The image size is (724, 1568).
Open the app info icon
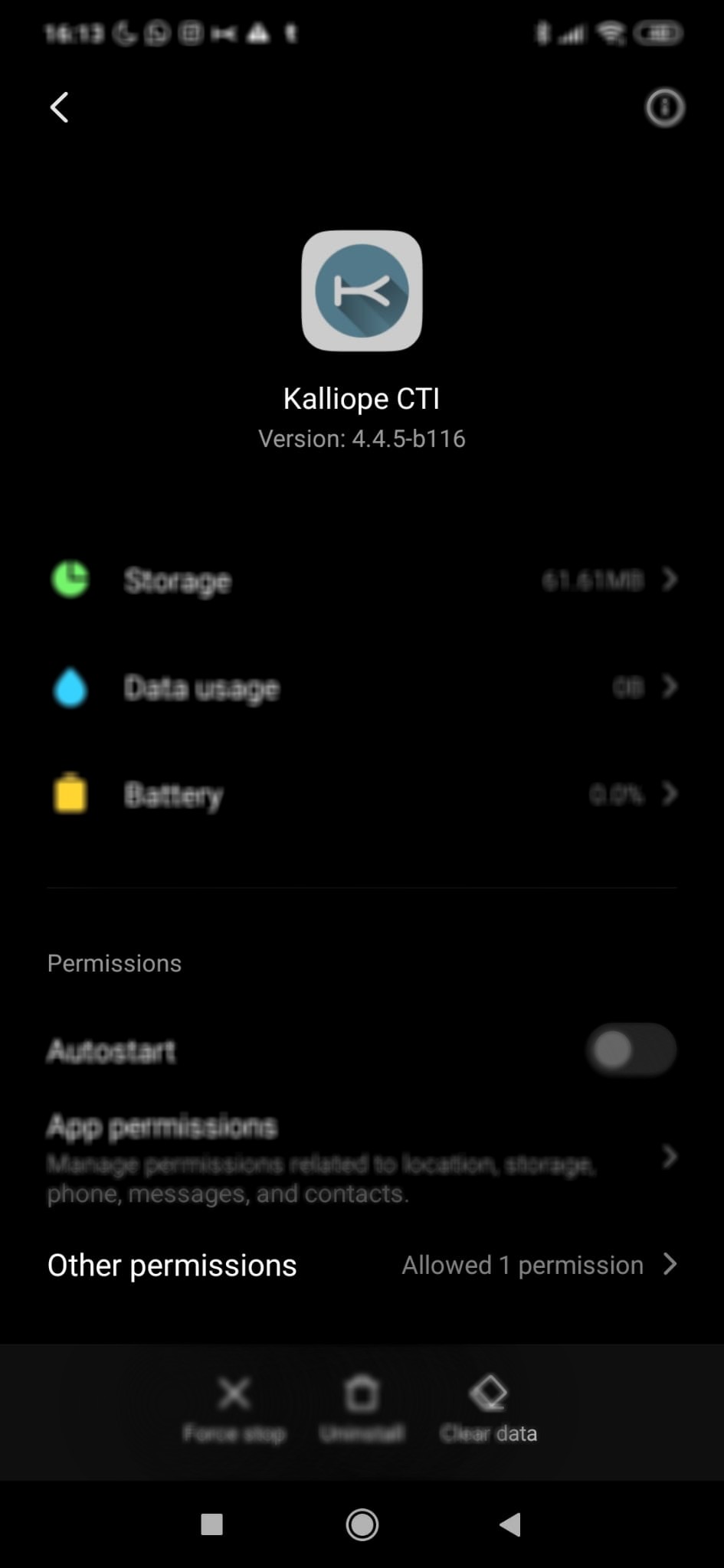point(664,107)
